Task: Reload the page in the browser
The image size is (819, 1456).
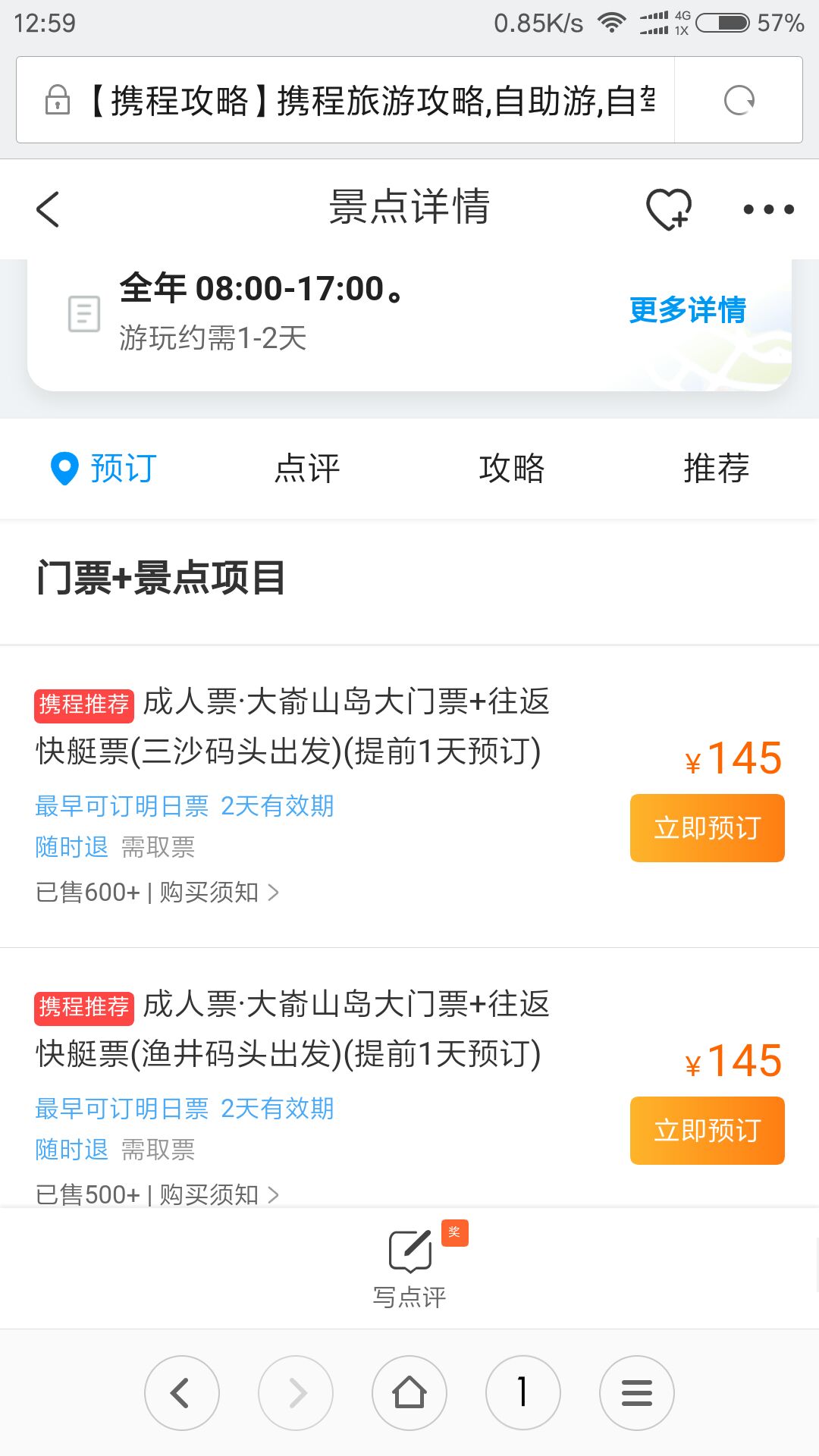Action: [739, 100]
